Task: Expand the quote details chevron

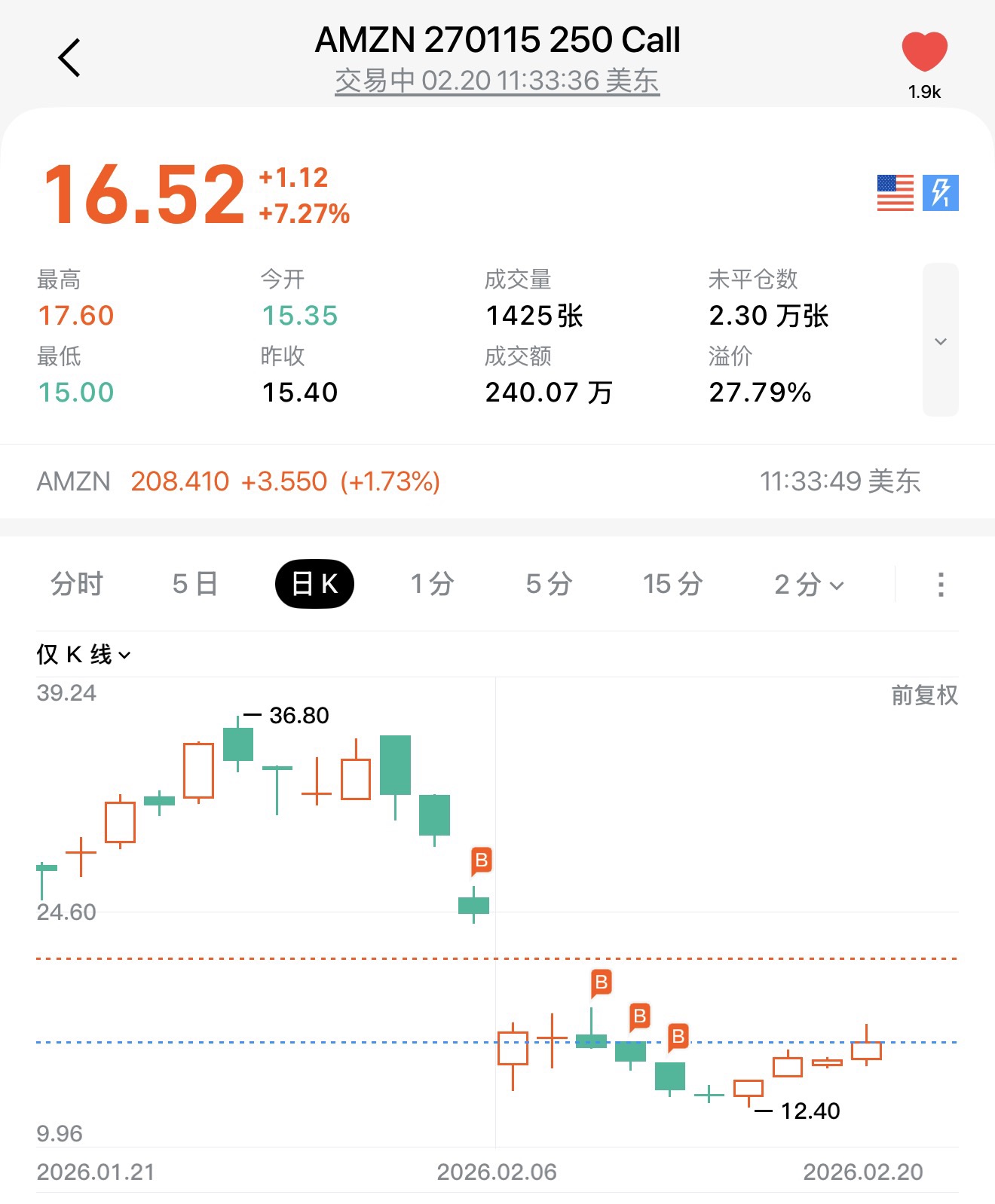Action: (940, 341)
